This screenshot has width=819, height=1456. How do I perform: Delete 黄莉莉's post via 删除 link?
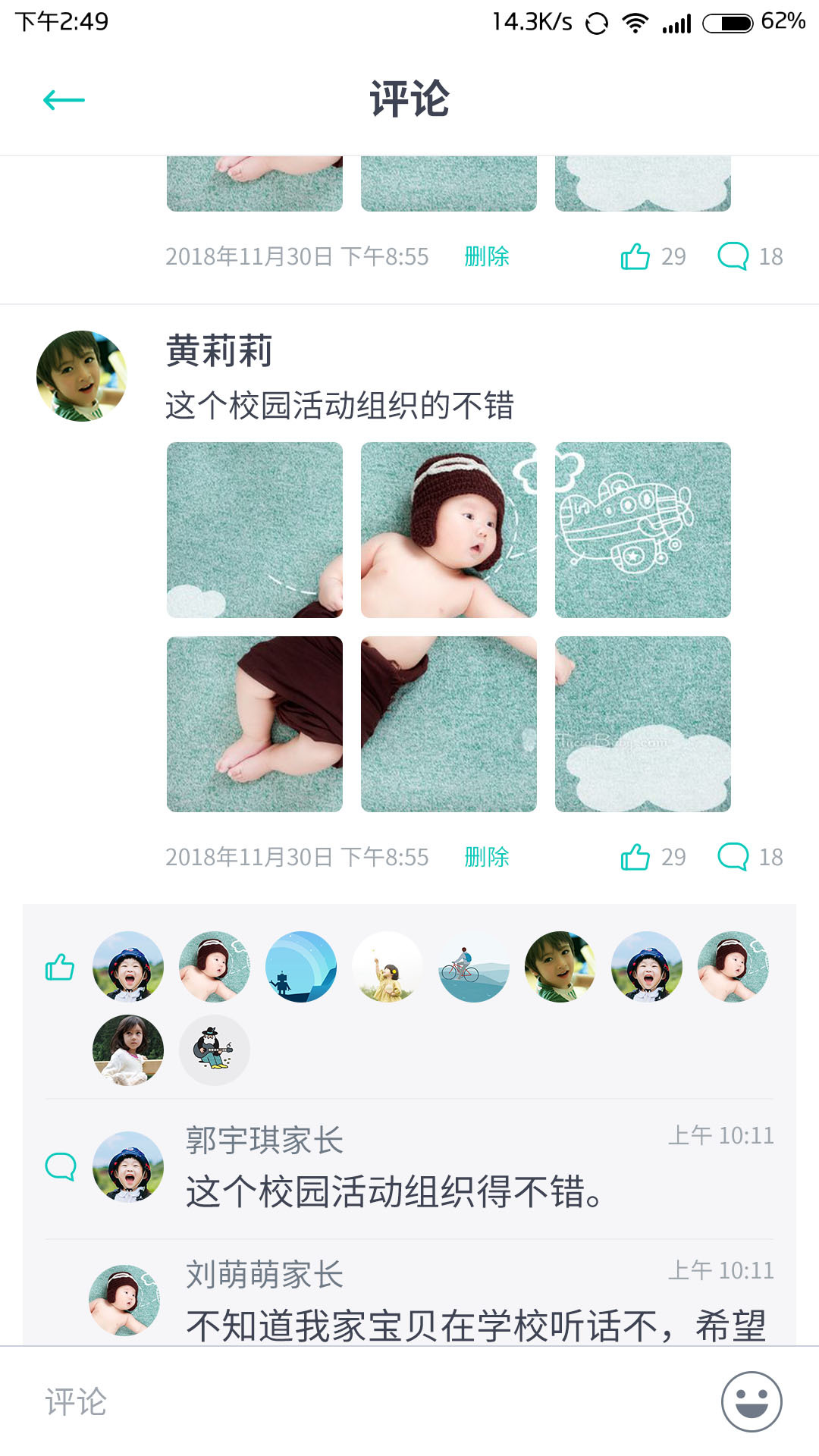[486, 857]
